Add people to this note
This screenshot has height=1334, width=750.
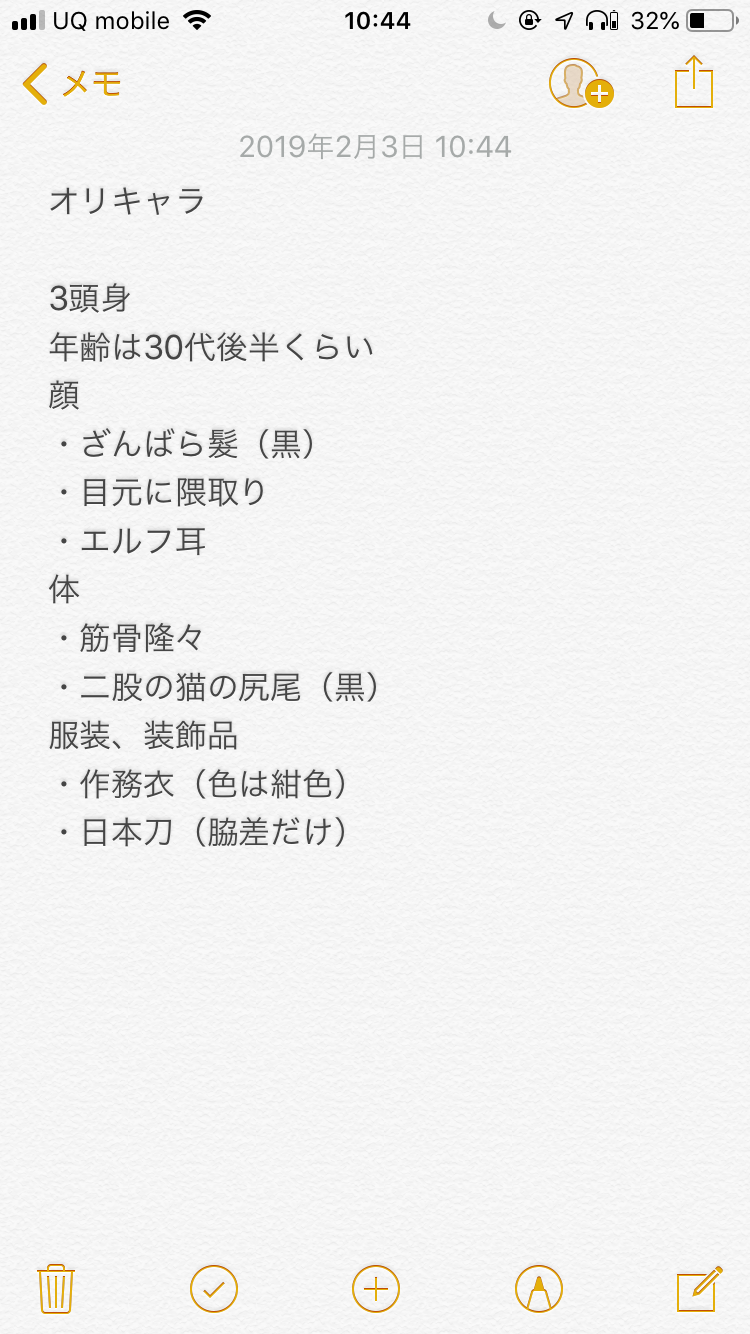[x=579, y=84]
